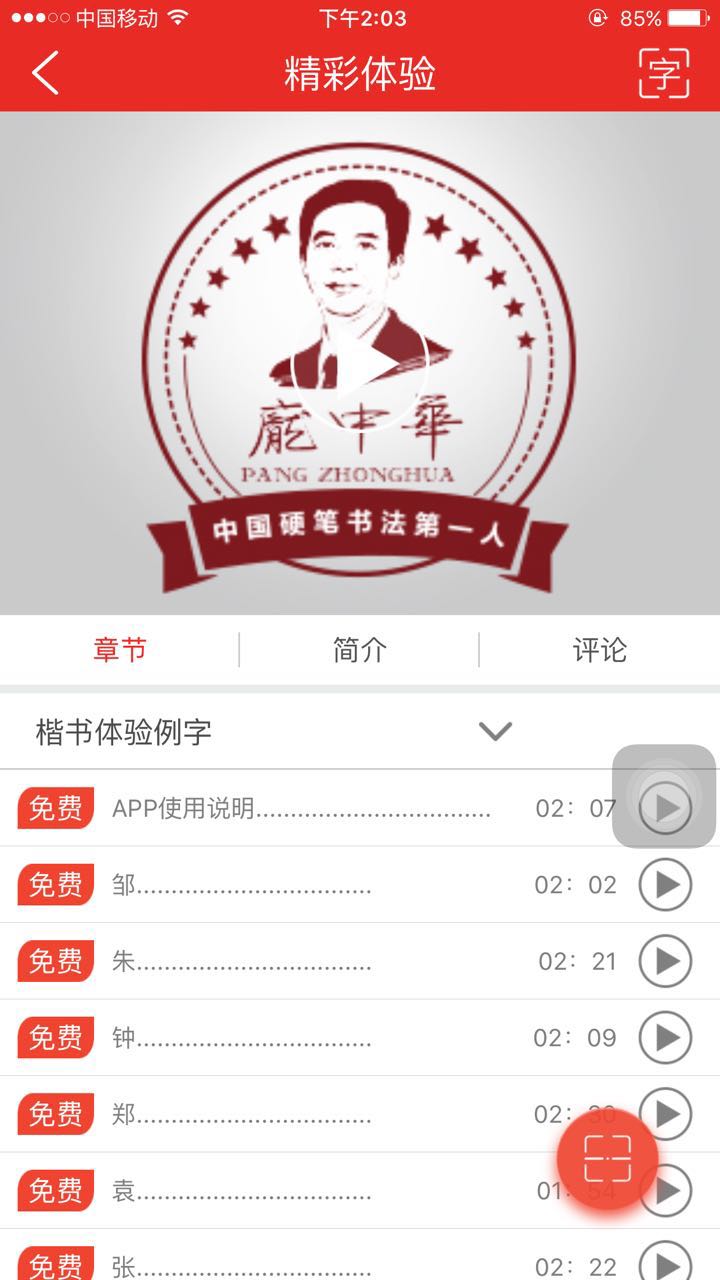This screenshot has width=720, height=1280.
Task: Click the 字 character-scan icon in top bar
Action: pos(663,73)
